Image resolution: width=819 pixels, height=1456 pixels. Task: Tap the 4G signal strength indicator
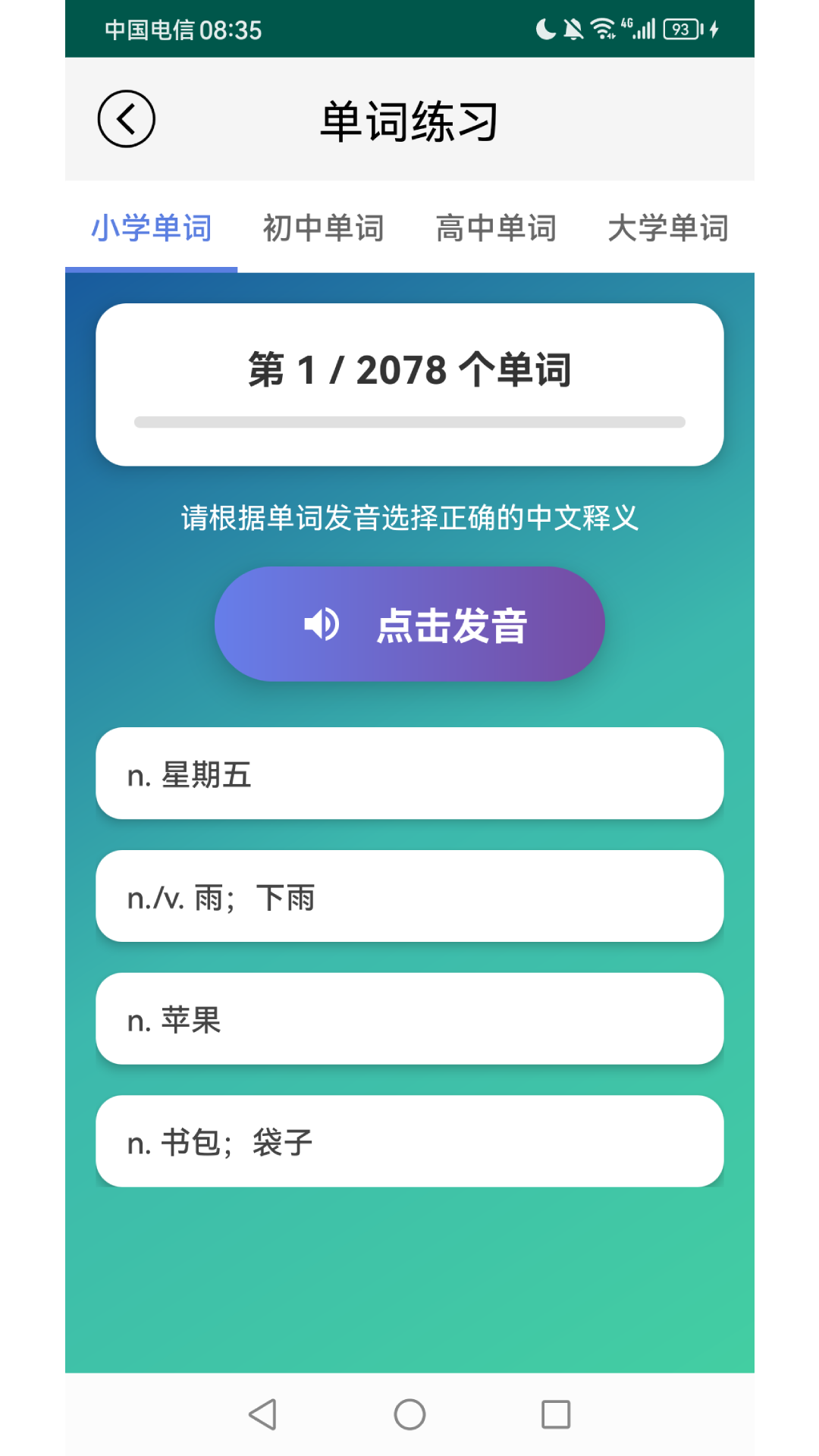pyautogui.click(x=641, y=28)
